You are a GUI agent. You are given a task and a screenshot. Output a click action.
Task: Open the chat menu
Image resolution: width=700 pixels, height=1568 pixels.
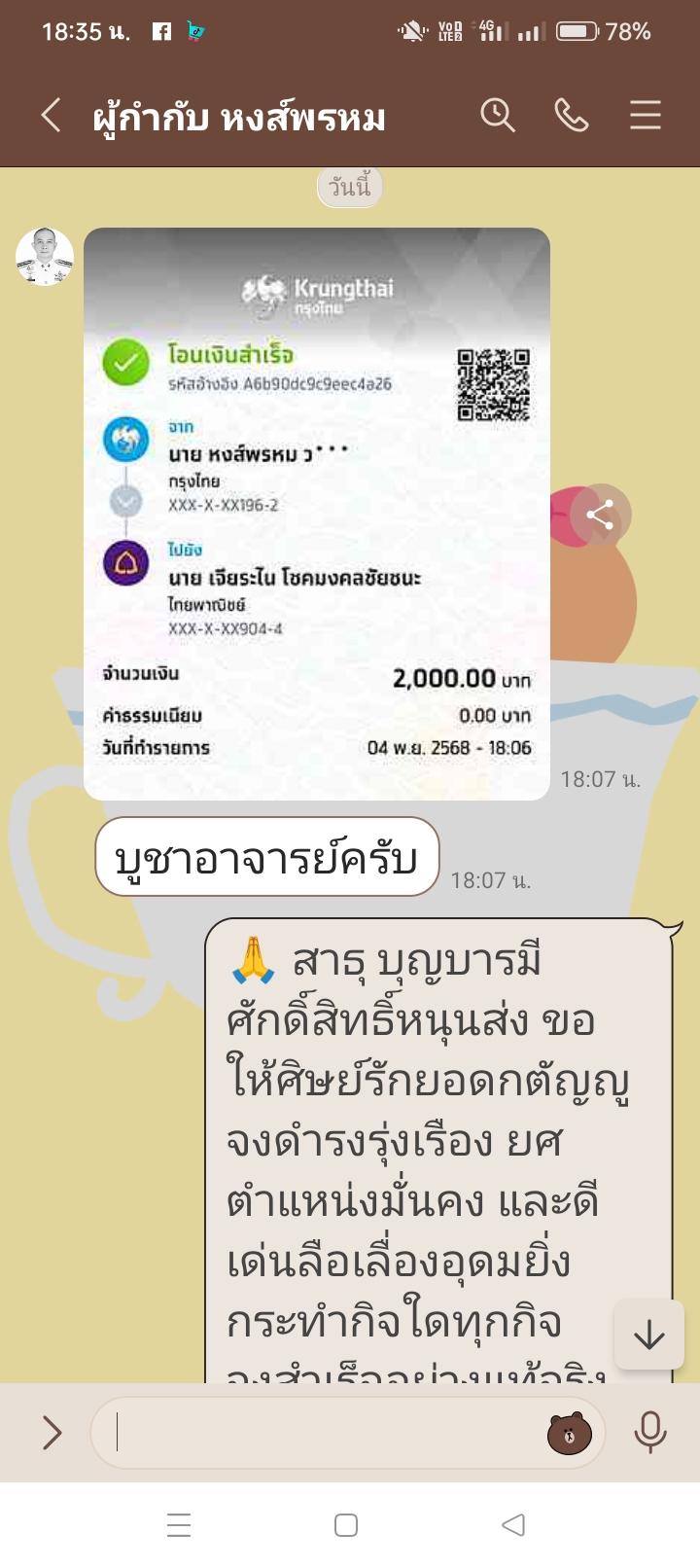pyautogui.click(x=645, y=116)
